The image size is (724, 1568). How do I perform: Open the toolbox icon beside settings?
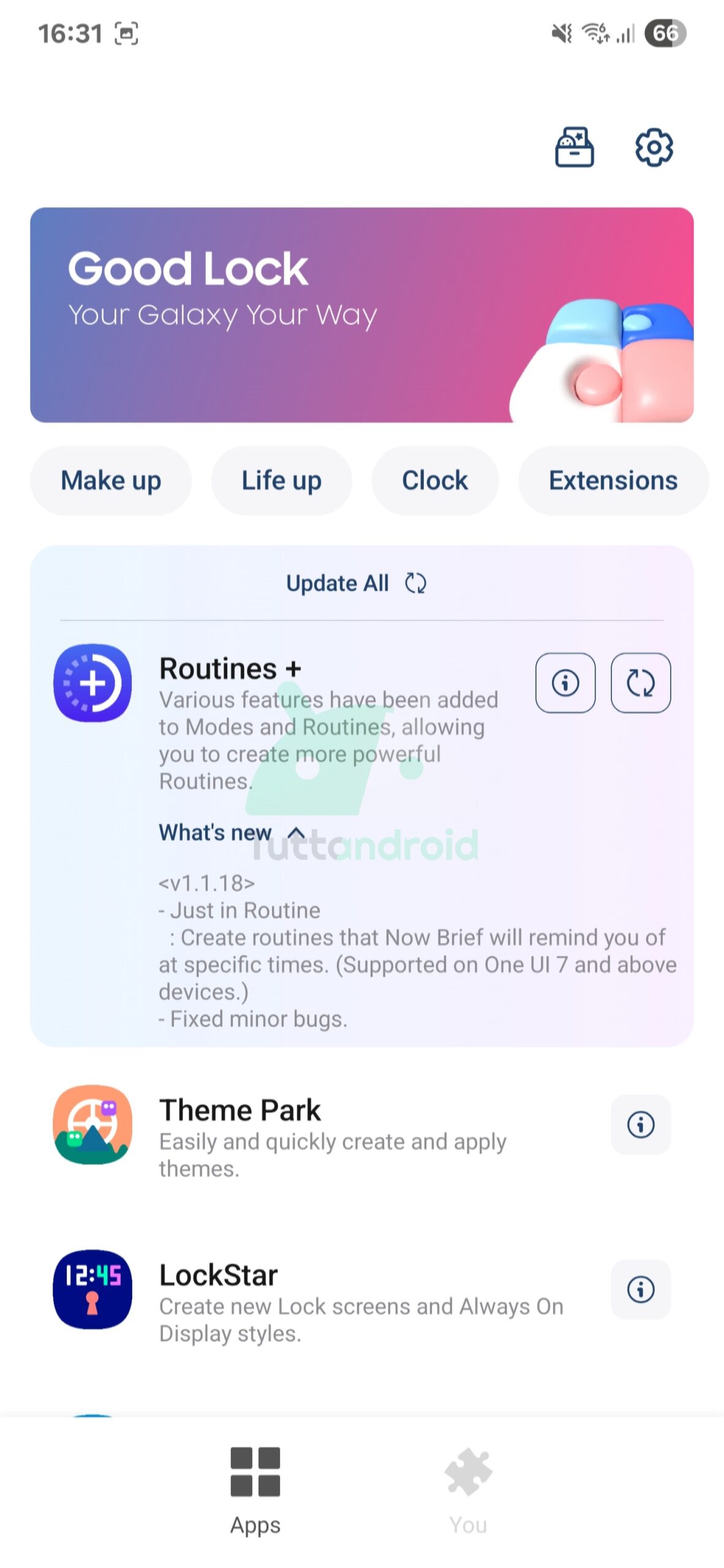[574, 147]
